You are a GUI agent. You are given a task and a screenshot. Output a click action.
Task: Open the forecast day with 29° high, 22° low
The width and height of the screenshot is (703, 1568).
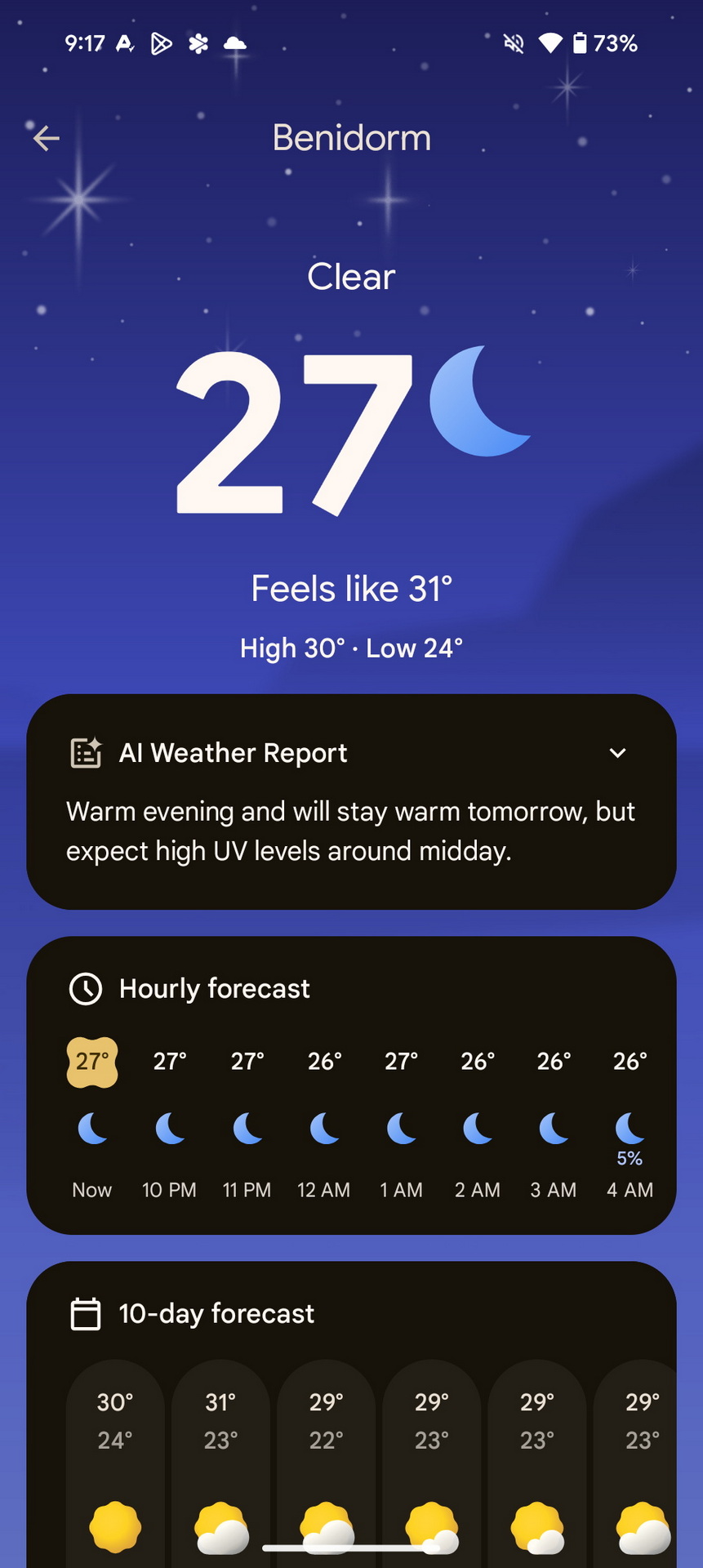[x=326, y=1462]
